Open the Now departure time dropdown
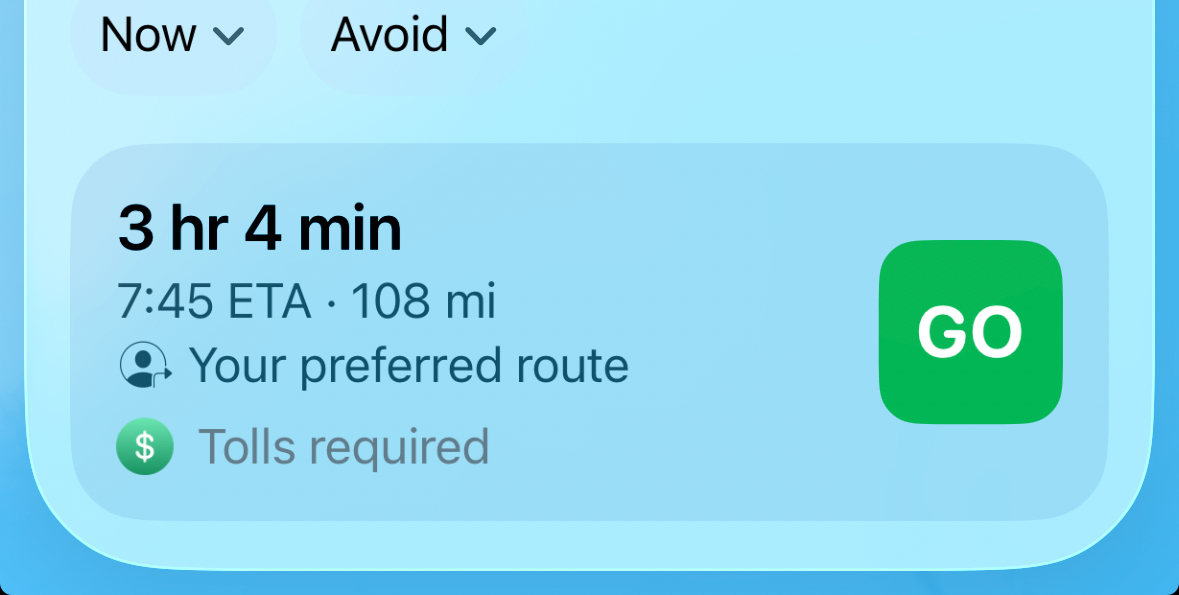Image resolution: width=1179 pixels, height=595 pixels. (x=172, y=37)
